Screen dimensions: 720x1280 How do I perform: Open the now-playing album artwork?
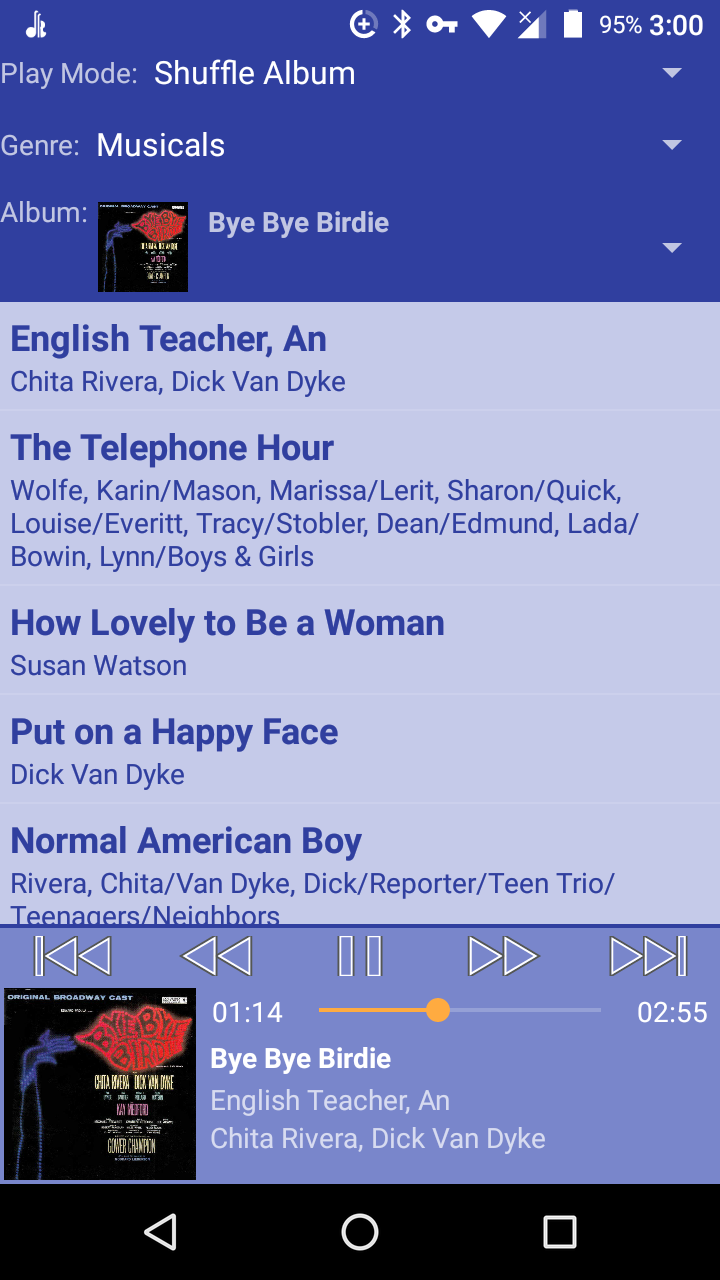pos(100,1084)
